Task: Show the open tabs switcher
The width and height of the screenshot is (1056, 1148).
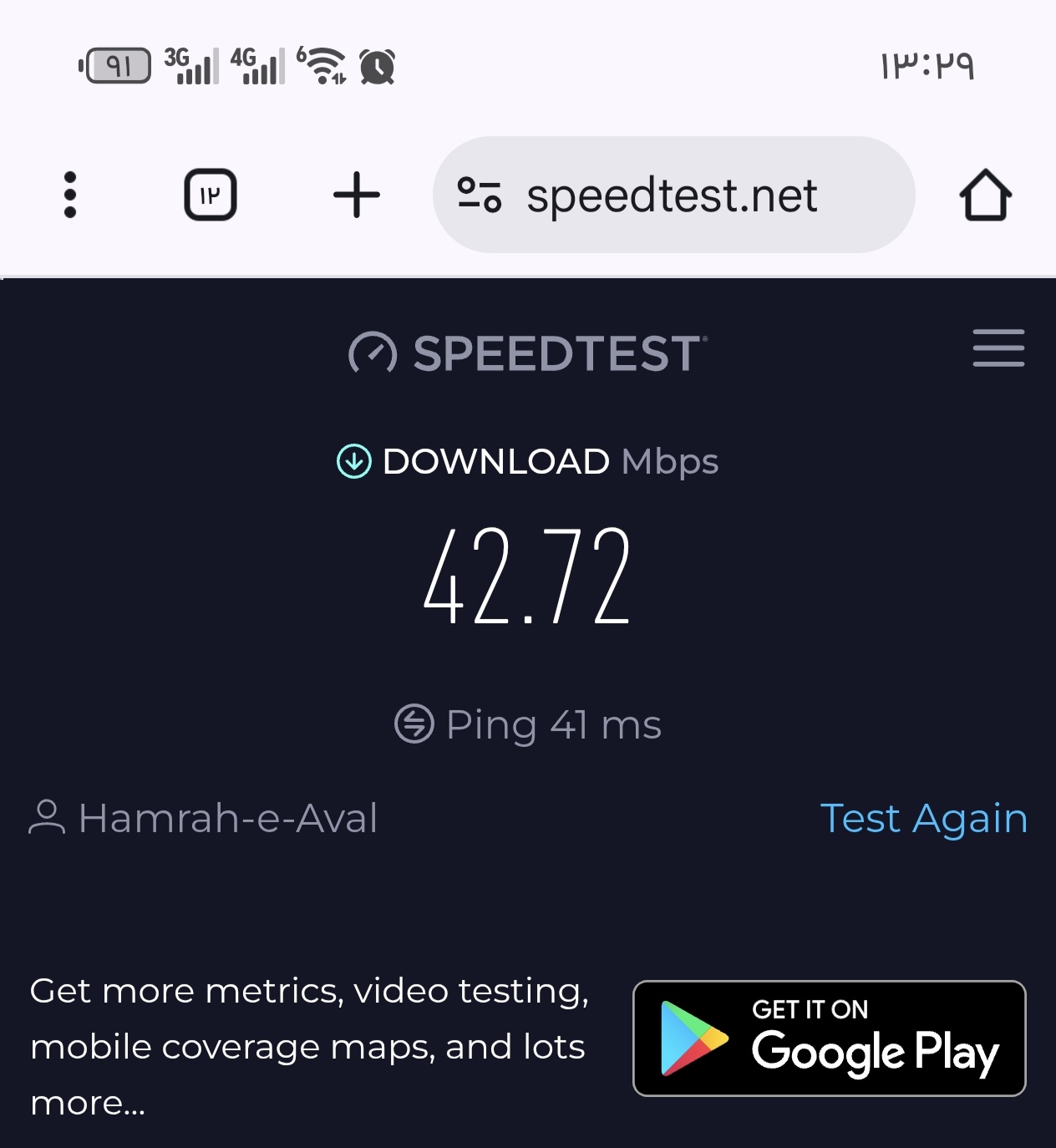Action: click(x=210, y=195)
